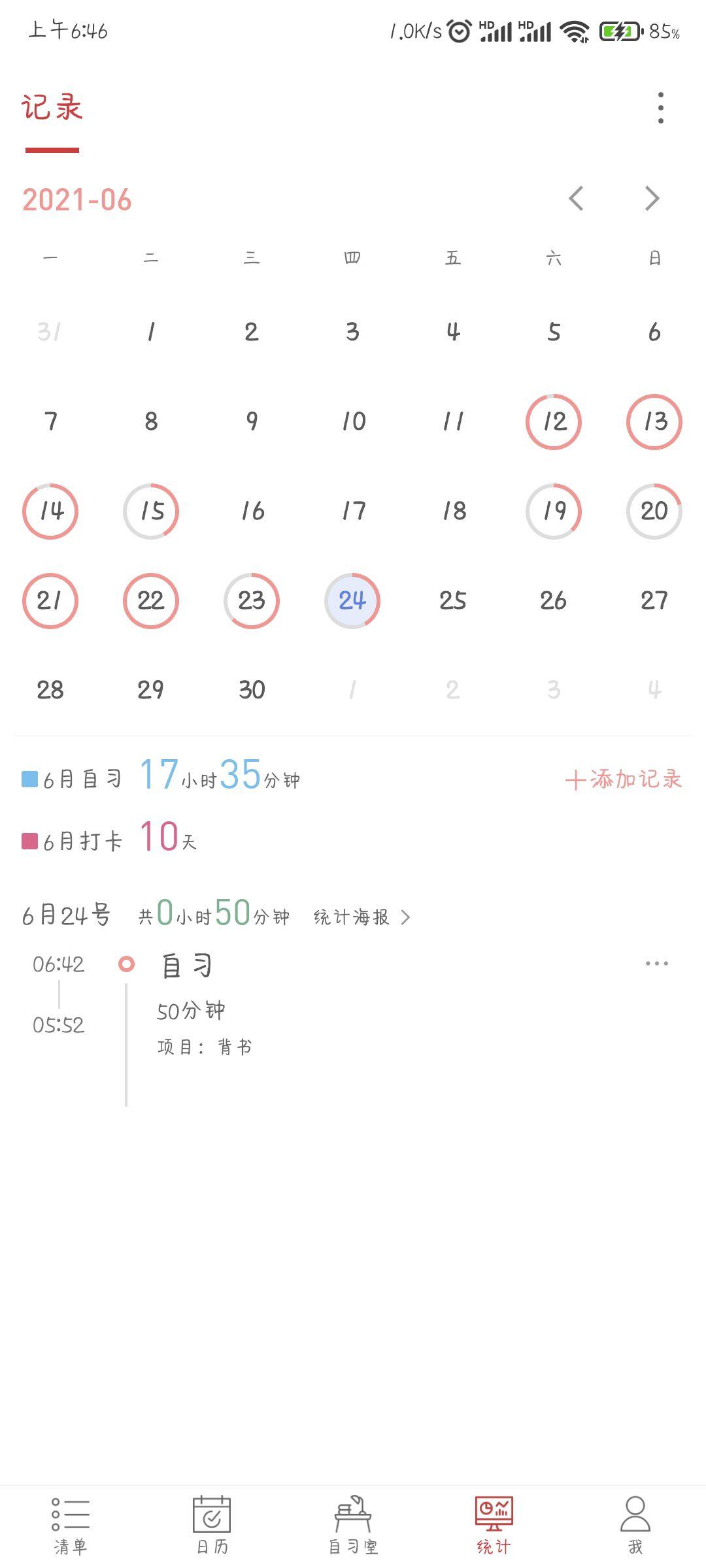This screenshot has height=1568, width=706.
Task: Open the overflow menu at top right
Action: click(661, 108)
